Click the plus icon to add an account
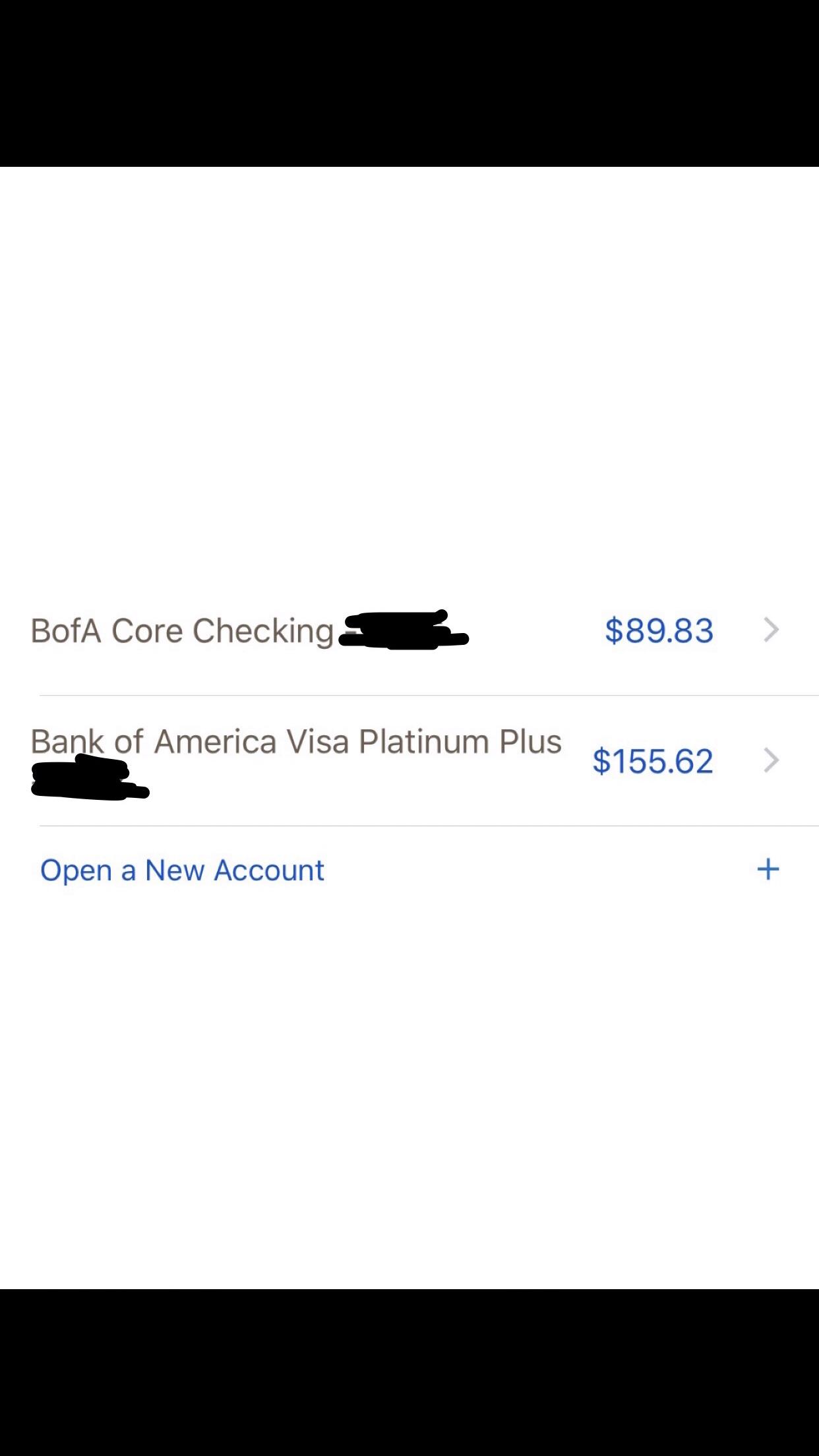819x1456 pixels. tap(769, 869)
